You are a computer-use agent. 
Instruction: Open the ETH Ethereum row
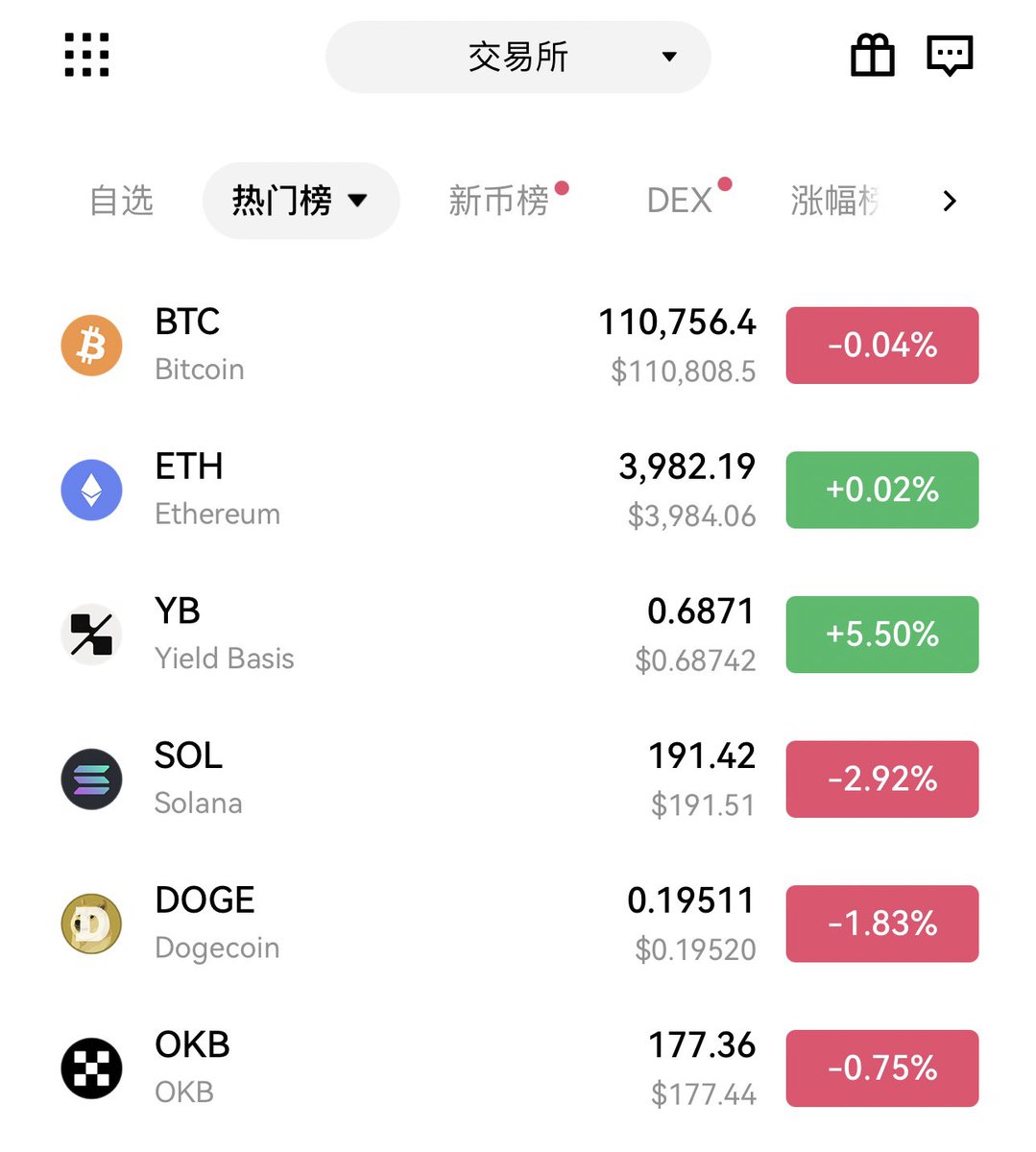(384, 490)
